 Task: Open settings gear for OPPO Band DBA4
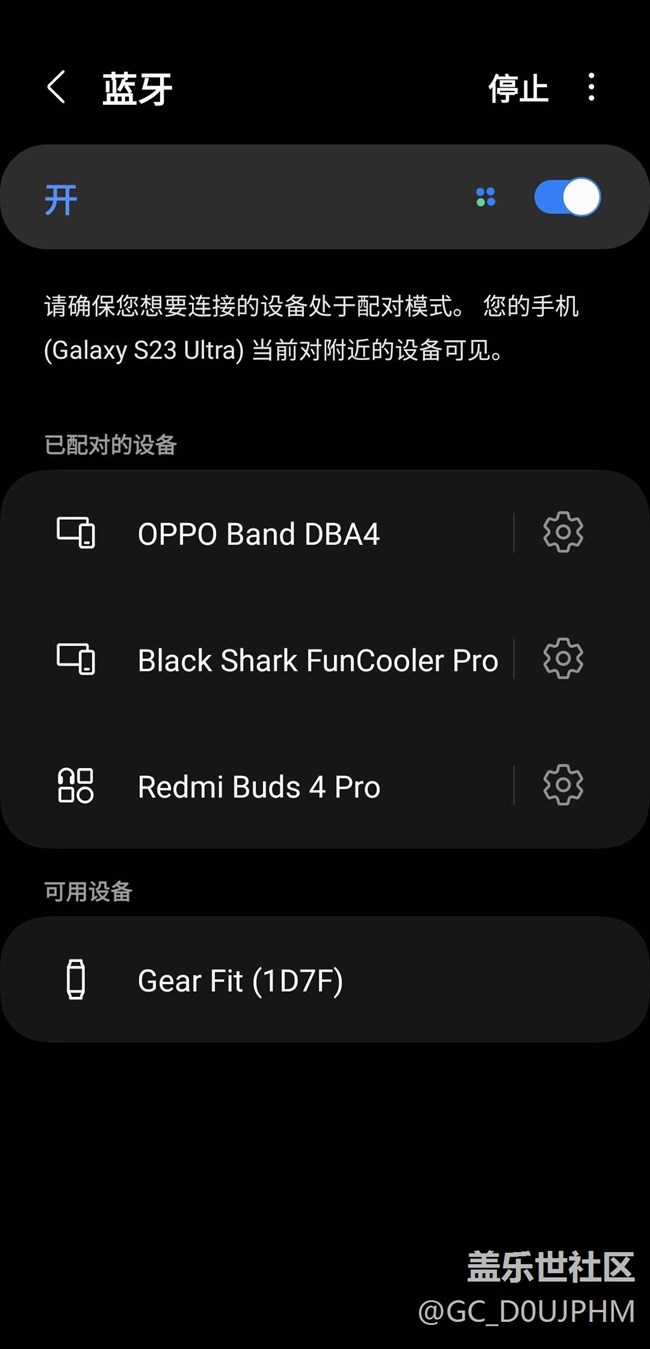[x=563, y=533]
